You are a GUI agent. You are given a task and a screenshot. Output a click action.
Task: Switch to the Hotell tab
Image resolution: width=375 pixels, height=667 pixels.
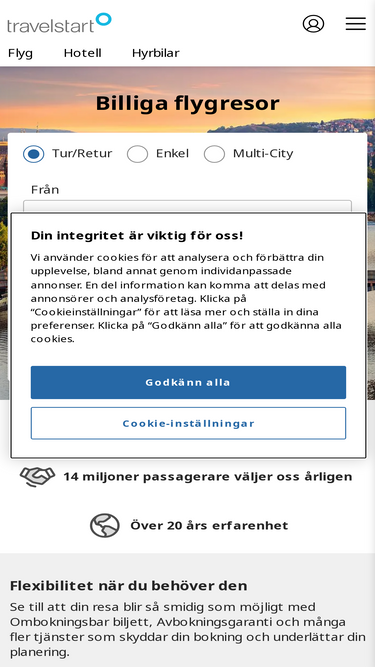point(82,53)
